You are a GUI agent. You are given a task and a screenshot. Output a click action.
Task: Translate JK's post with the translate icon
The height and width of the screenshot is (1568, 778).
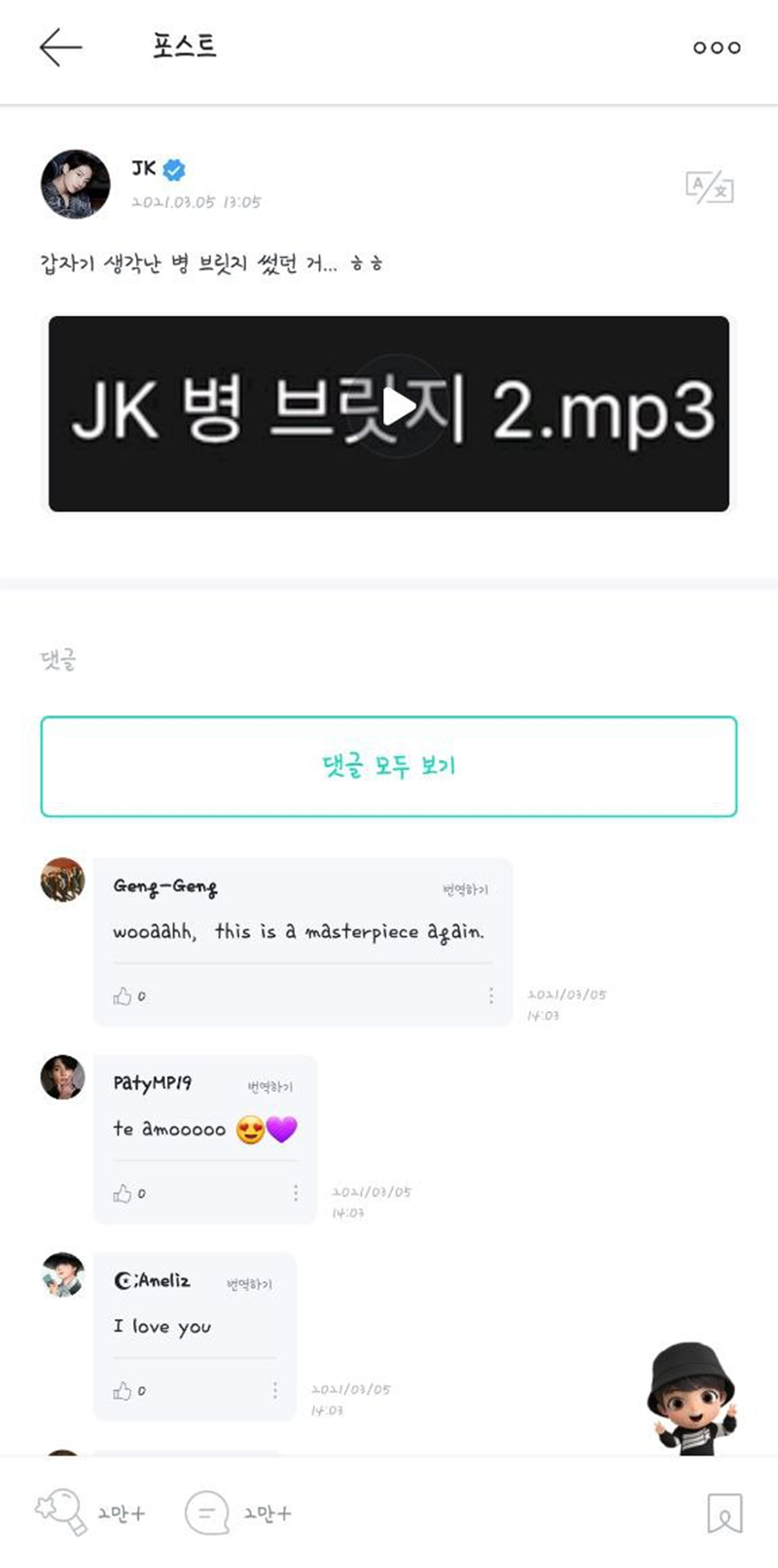(709, 187)
